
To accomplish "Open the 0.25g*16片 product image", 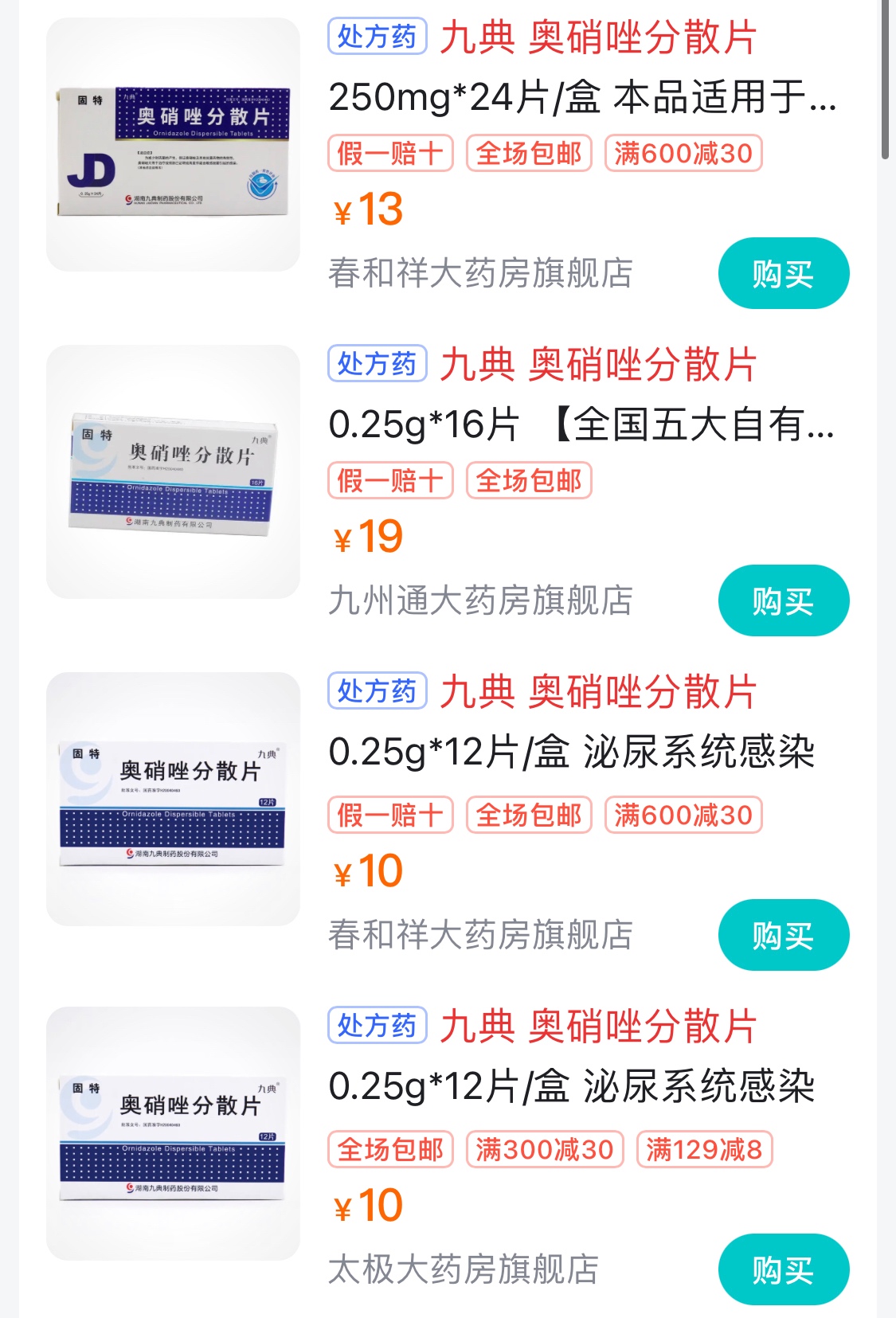I will 173,471.
